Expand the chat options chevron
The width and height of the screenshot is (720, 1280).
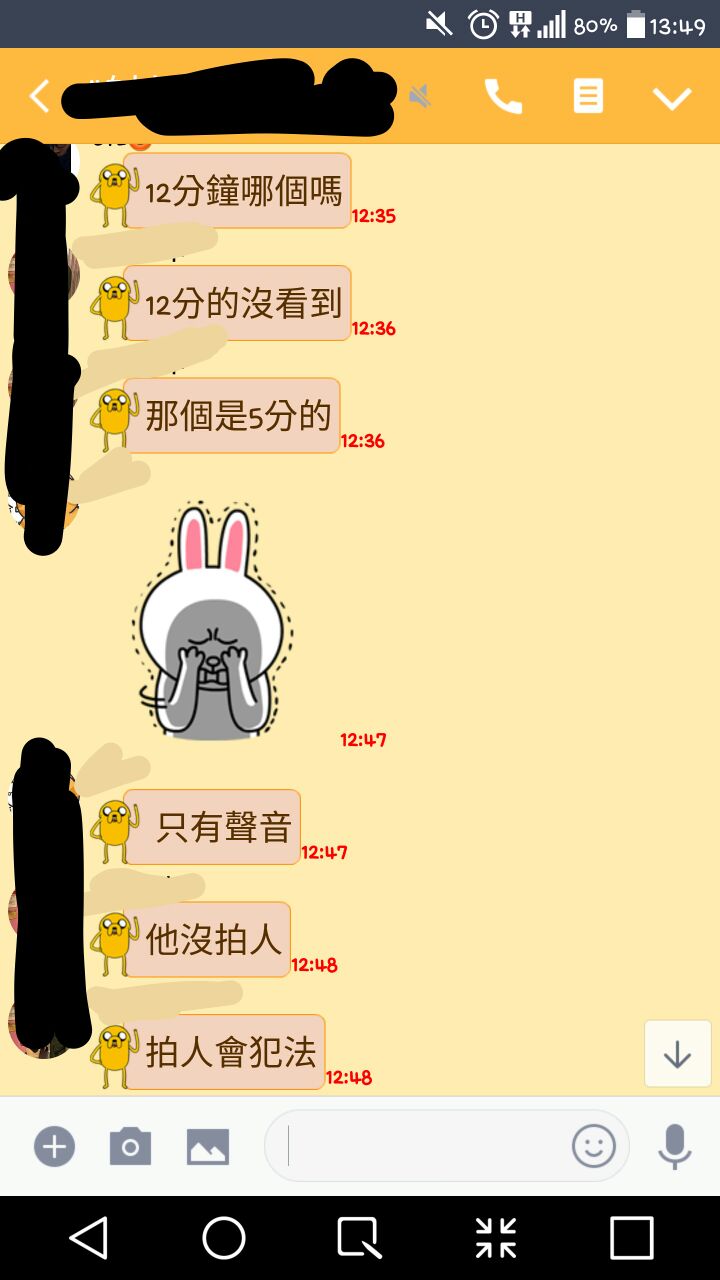[x=672, y=97]
